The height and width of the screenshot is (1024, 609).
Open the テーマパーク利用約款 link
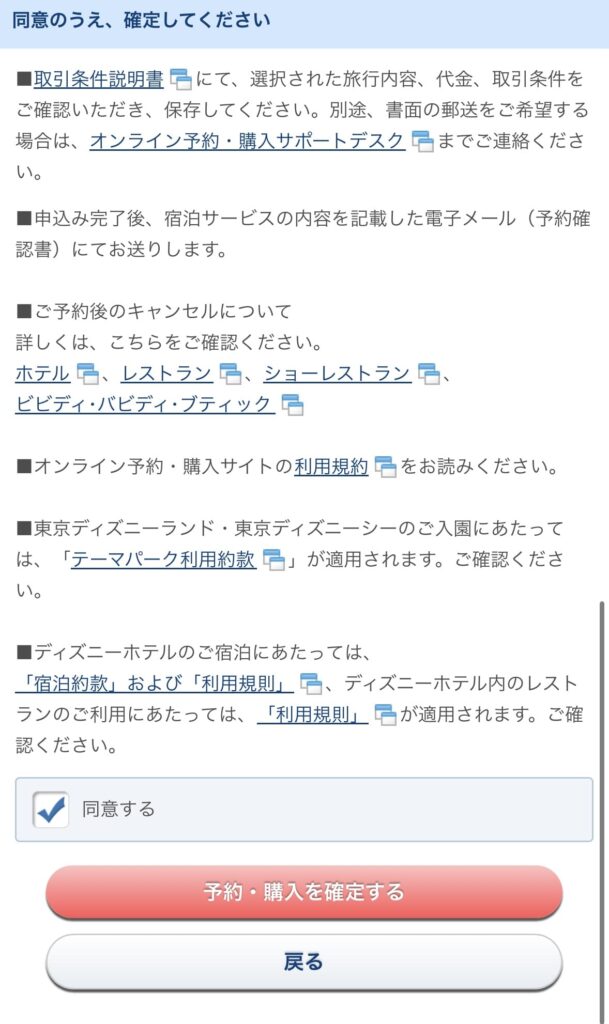coord(164,559)
